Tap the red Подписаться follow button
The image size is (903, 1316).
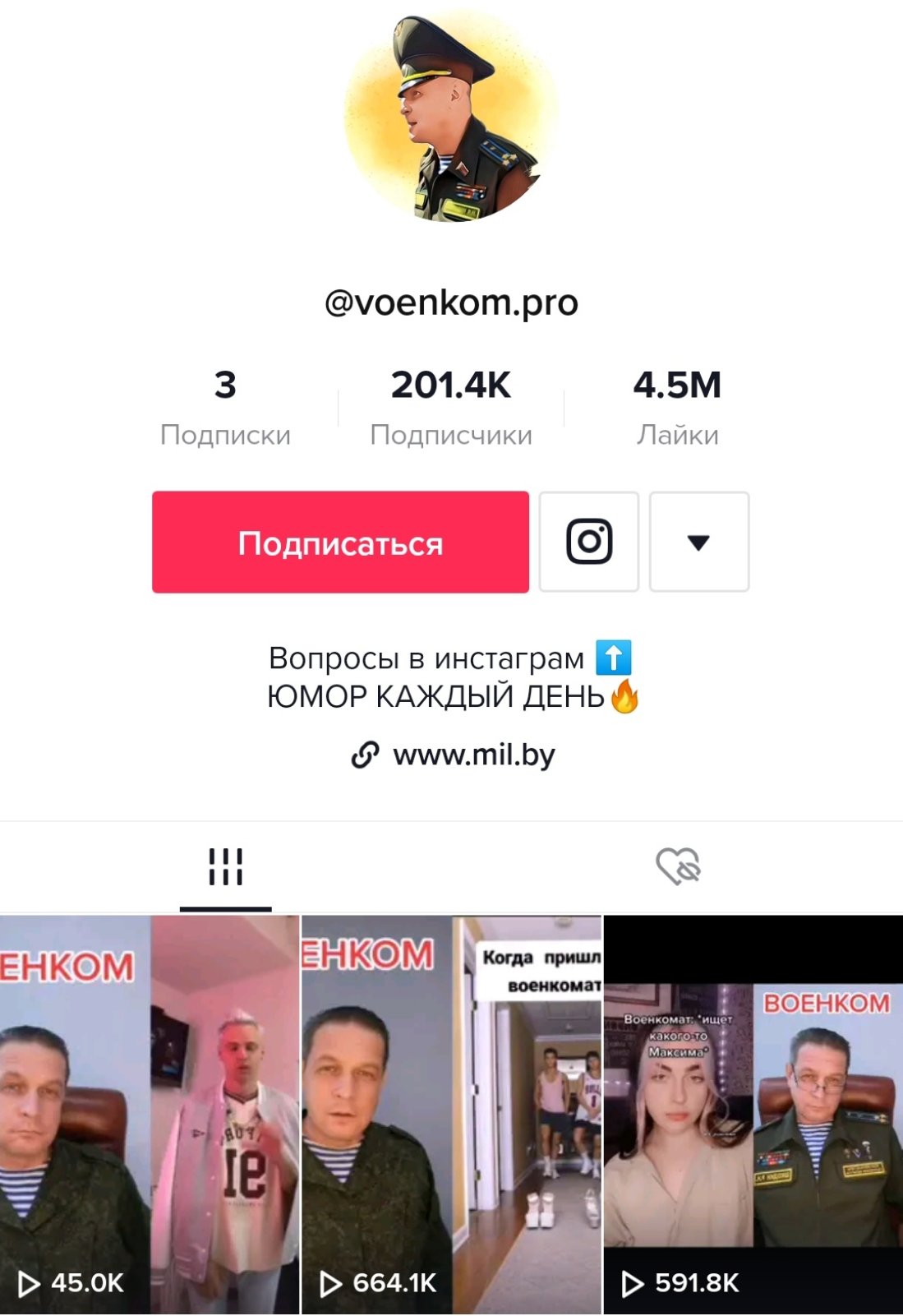click(340, 543)
